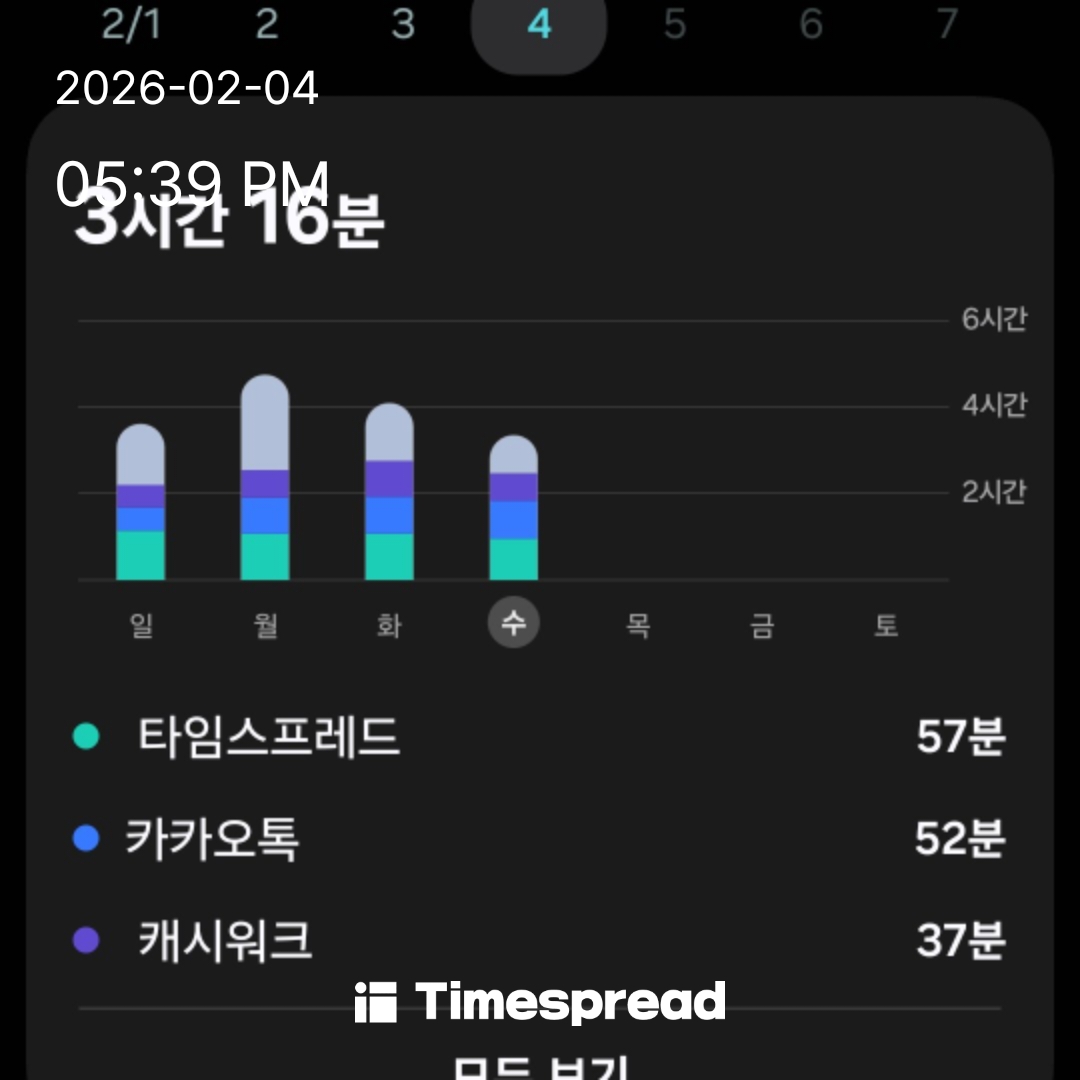Show usage for the 월 (Monday) bar
The image size is (1080, 1080).
click(x=265, y=478)
